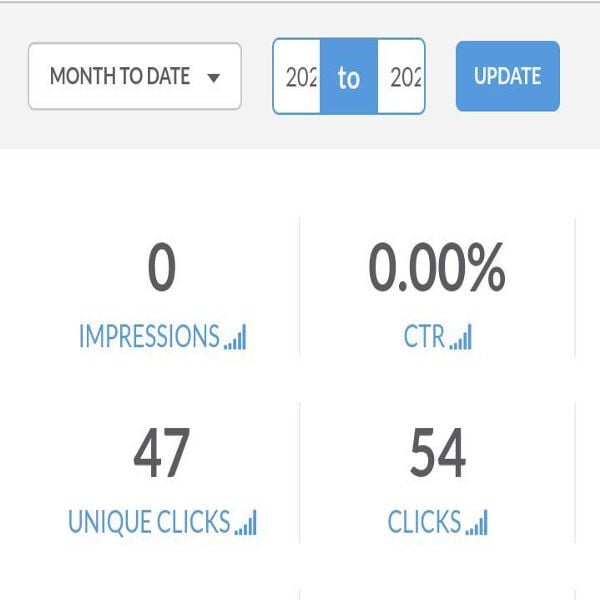Tap the end date field
This screenshot has height=600, width=600.
(x=402, y=77)
